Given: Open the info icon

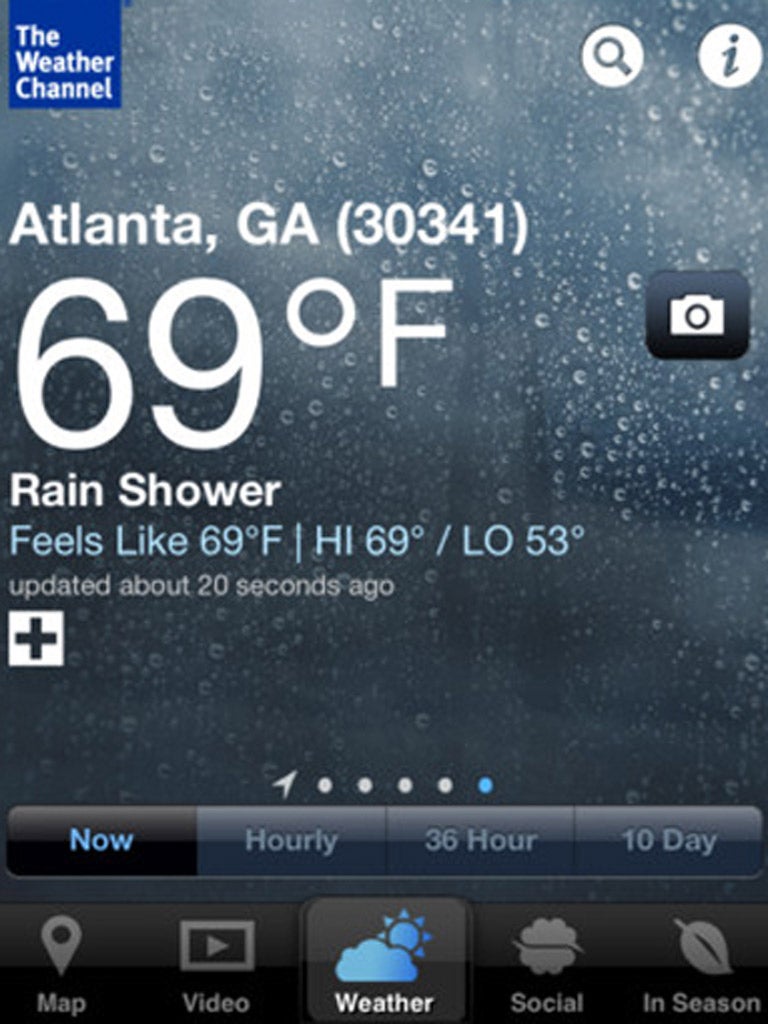Looking at the screenshot, I should pos(730,57).
